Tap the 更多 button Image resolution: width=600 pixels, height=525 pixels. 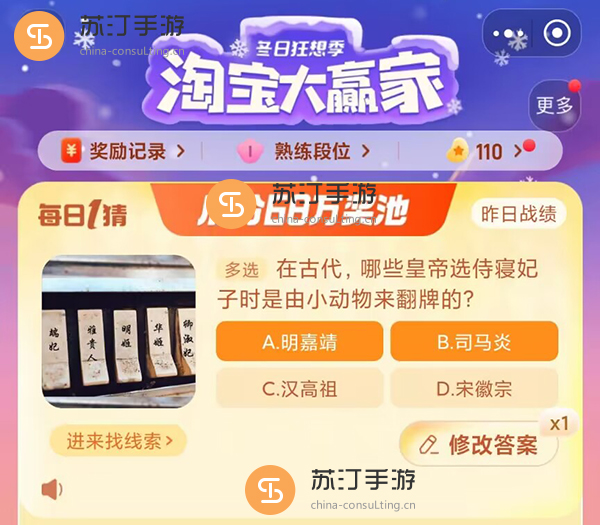(554, 106)
